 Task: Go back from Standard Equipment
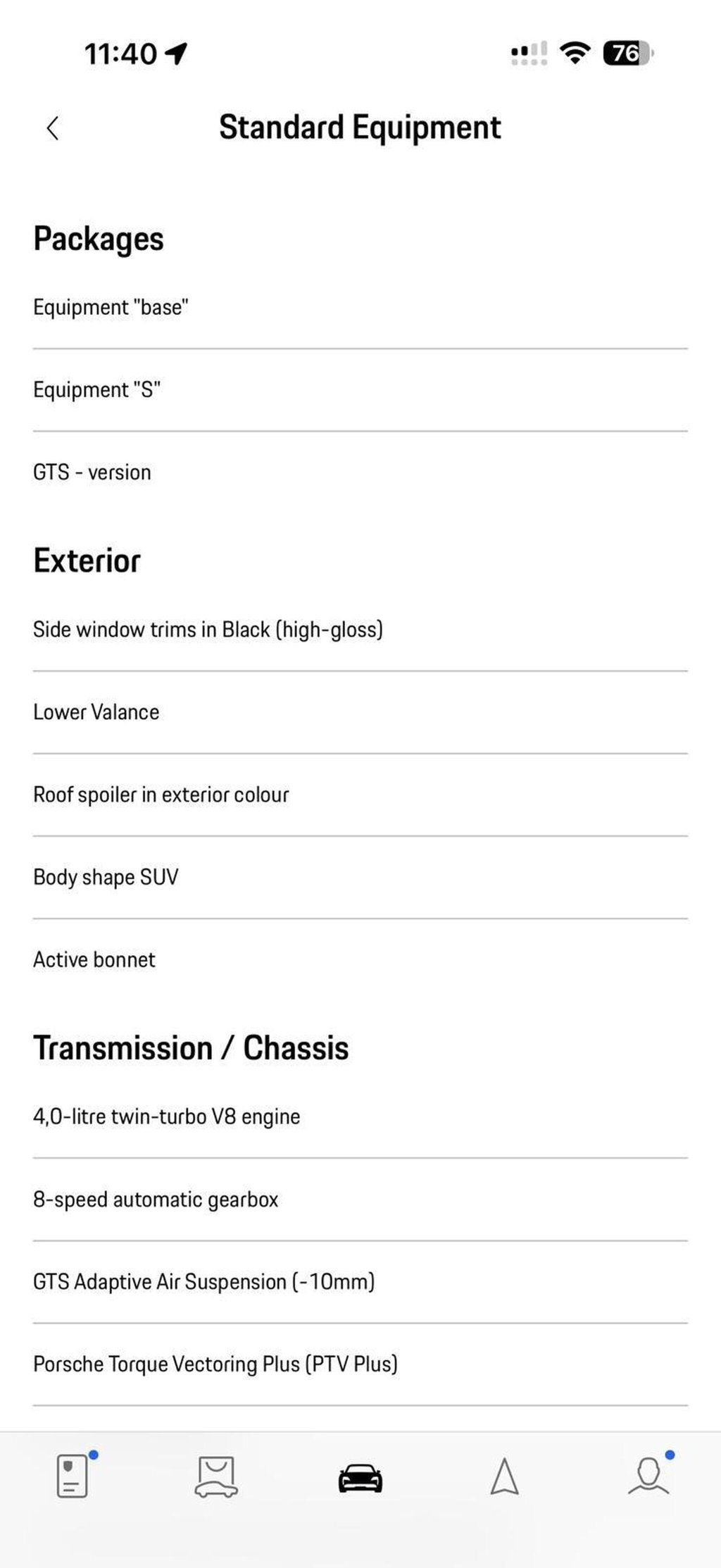[53, 128]
